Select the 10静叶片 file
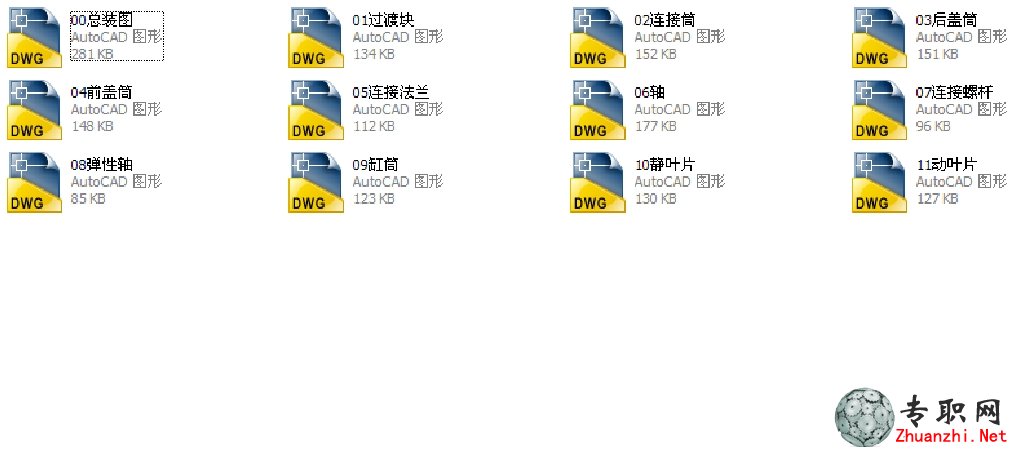This screenshot has height=452, width=1016. (x=598, y=182)
